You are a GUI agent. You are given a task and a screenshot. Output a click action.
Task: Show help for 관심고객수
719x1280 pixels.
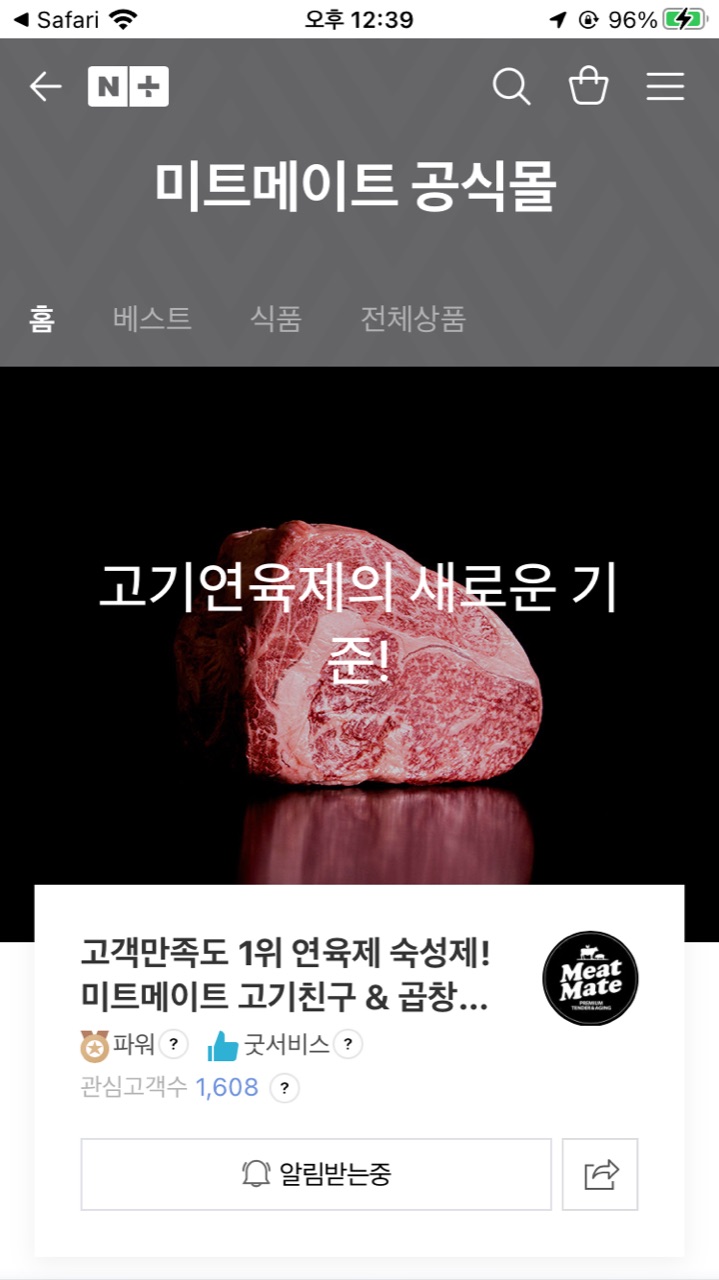click(284, 1088)
